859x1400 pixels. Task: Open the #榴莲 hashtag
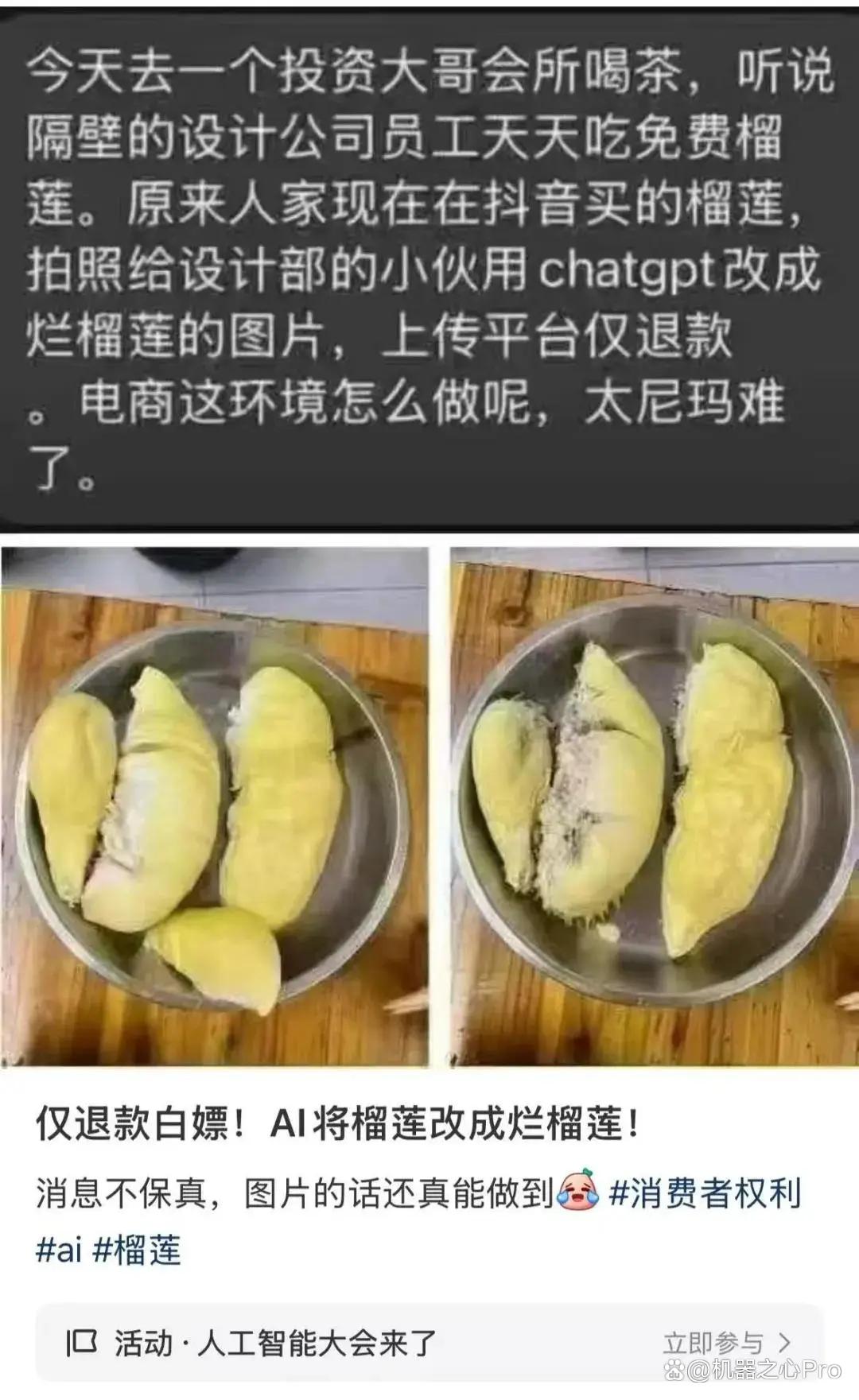[138, 1250]
